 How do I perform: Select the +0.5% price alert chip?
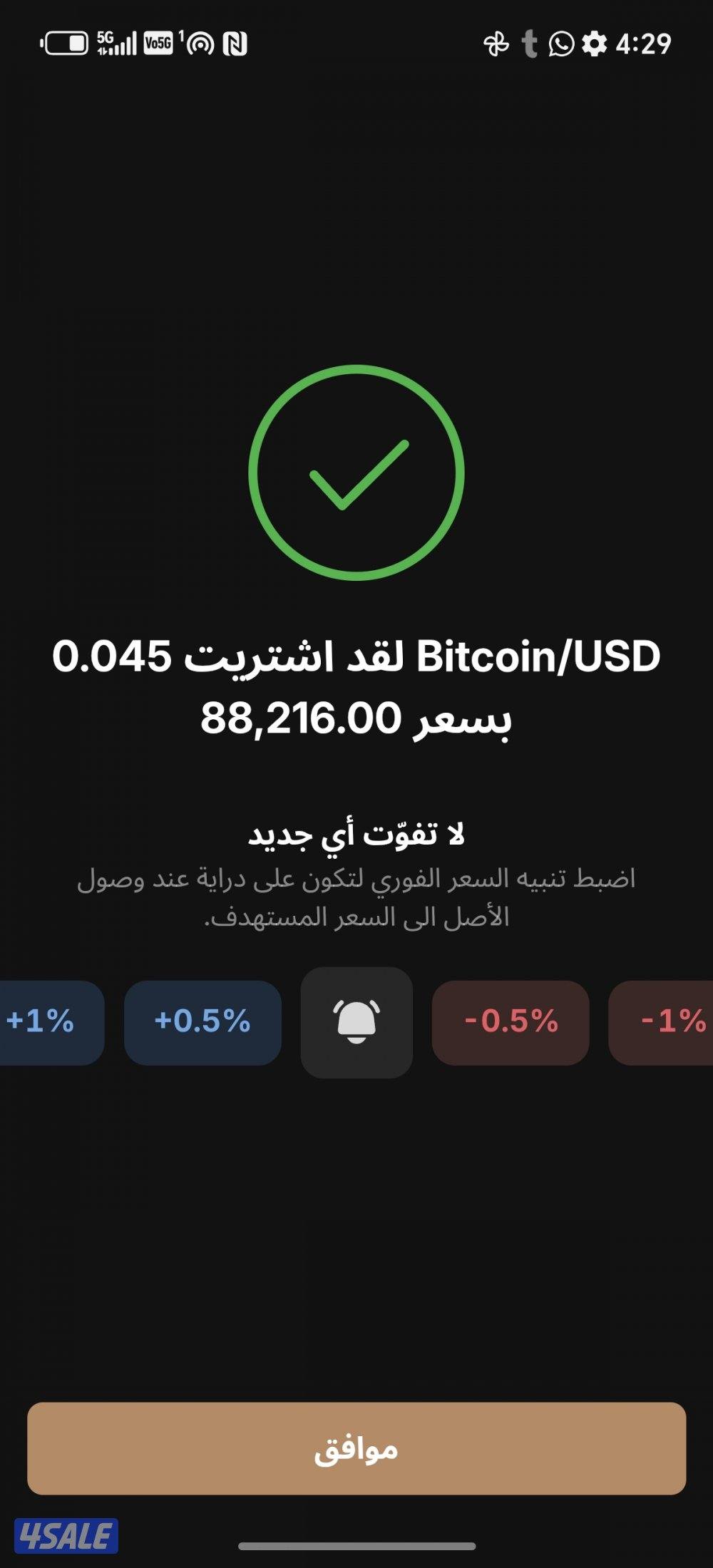[x=201, y=1023]
